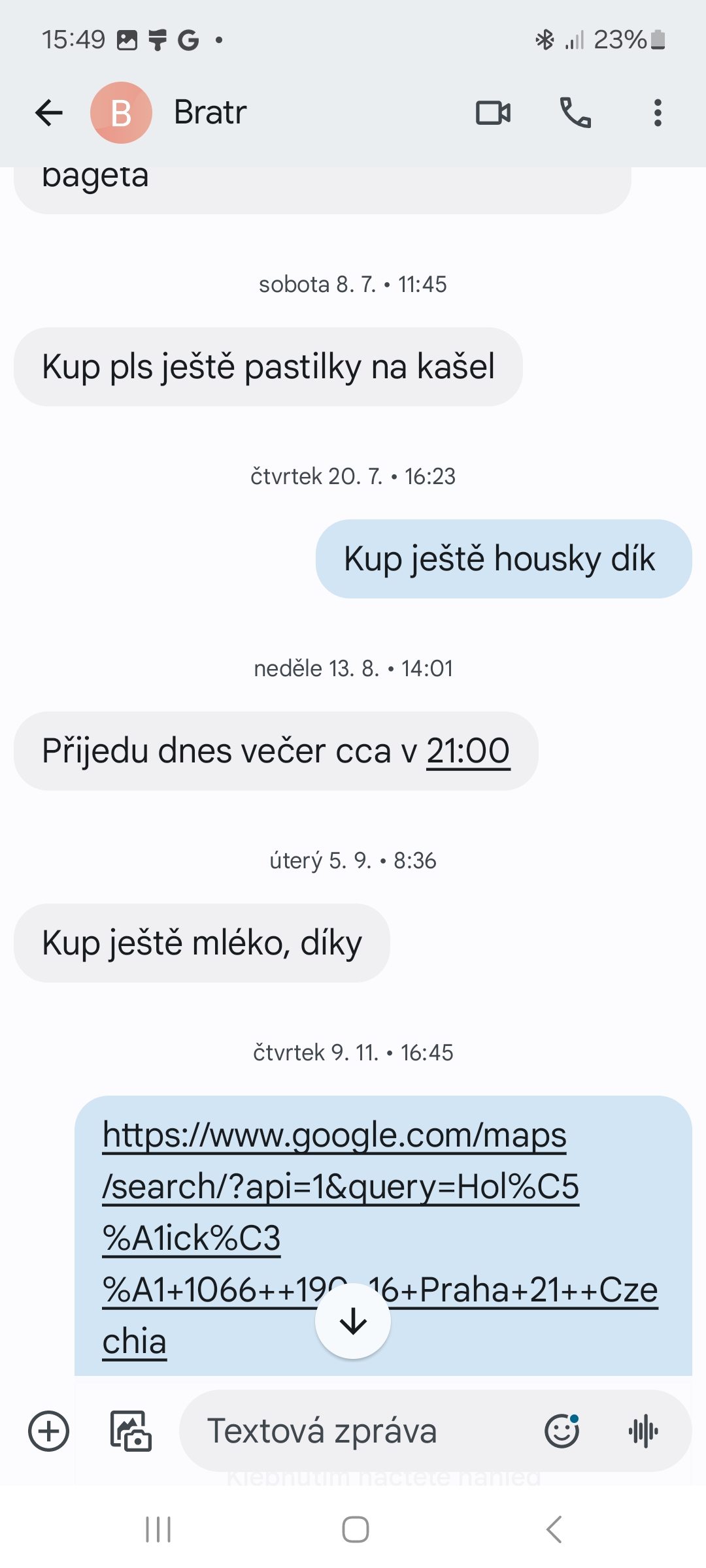
Task: Start a video call with Bratr
Action: (x=494, y=113)
